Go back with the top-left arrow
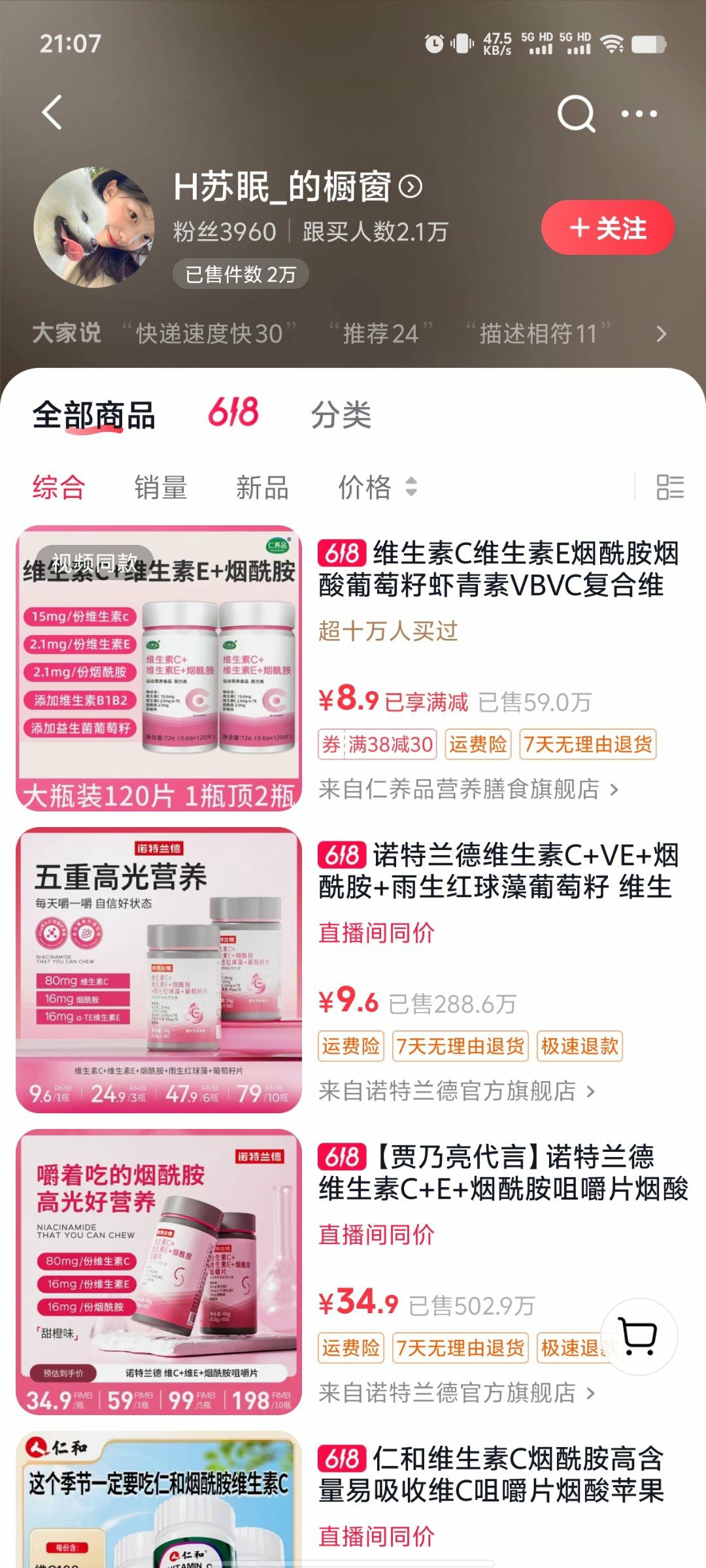The image size is (706, 1568). [52, 112]
